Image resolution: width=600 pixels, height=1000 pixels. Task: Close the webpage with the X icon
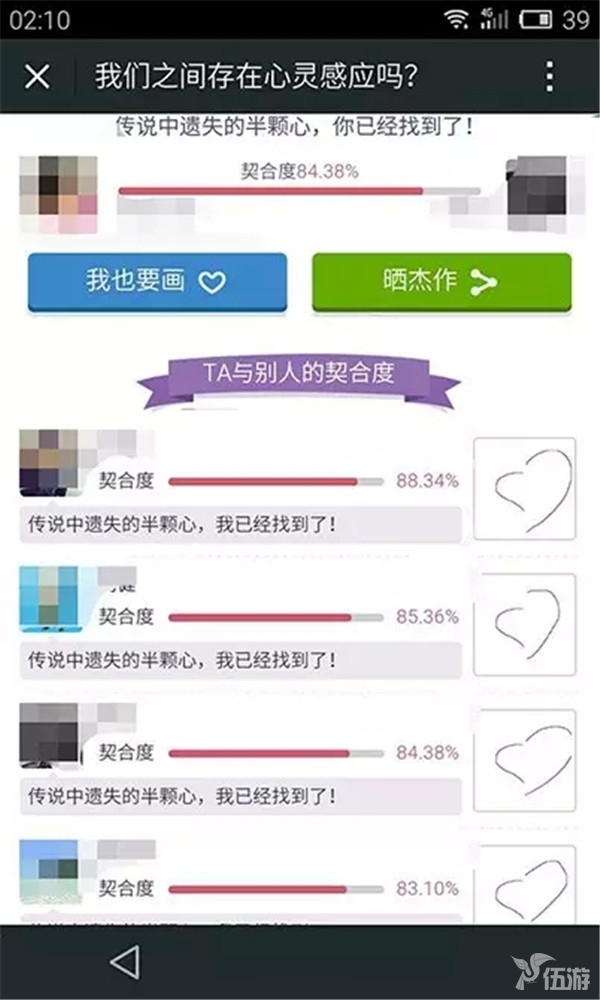pyautogui.click(x=37, y=77)
